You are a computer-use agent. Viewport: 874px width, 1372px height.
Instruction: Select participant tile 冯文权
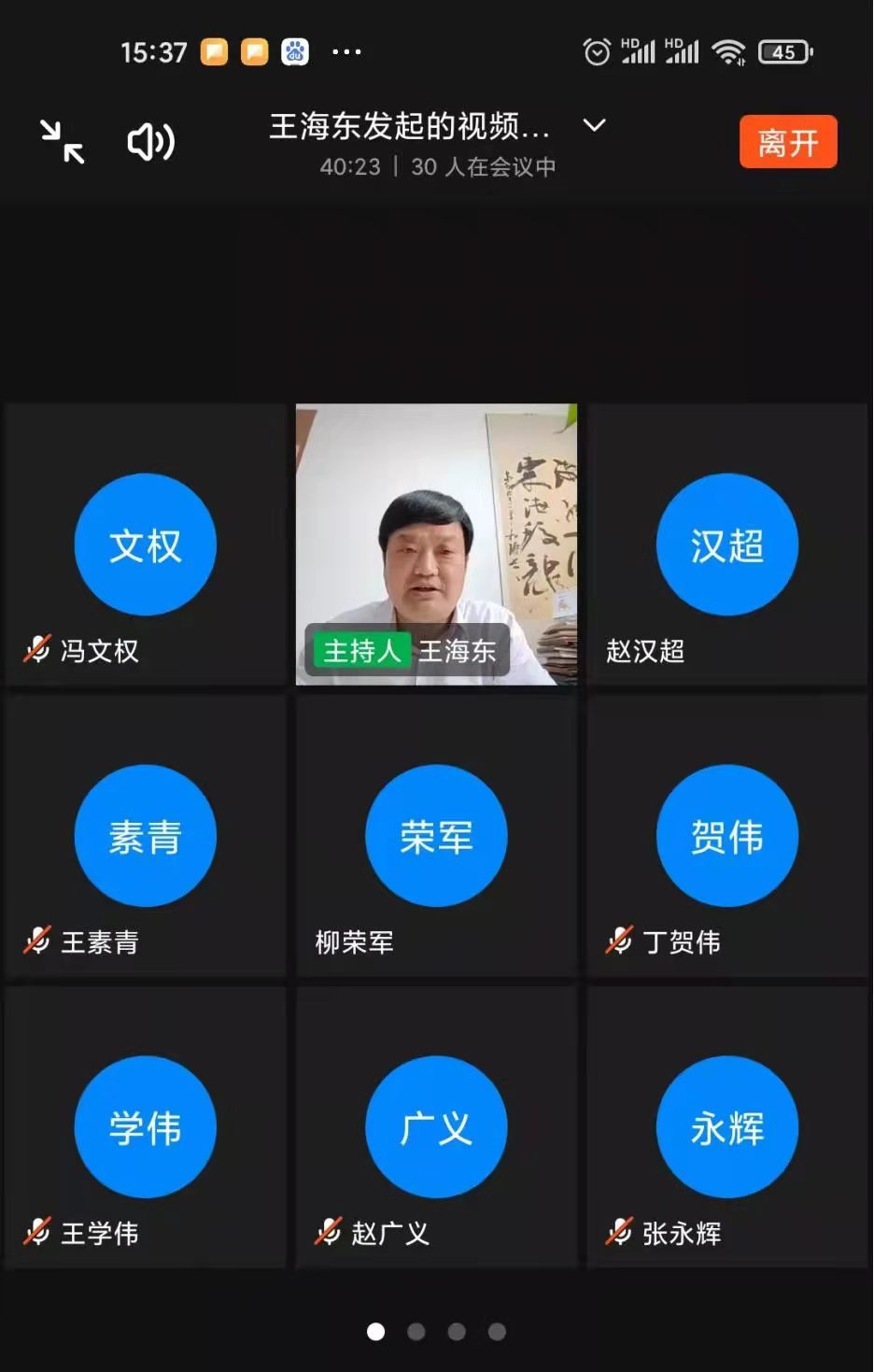(x=145, y=545)
